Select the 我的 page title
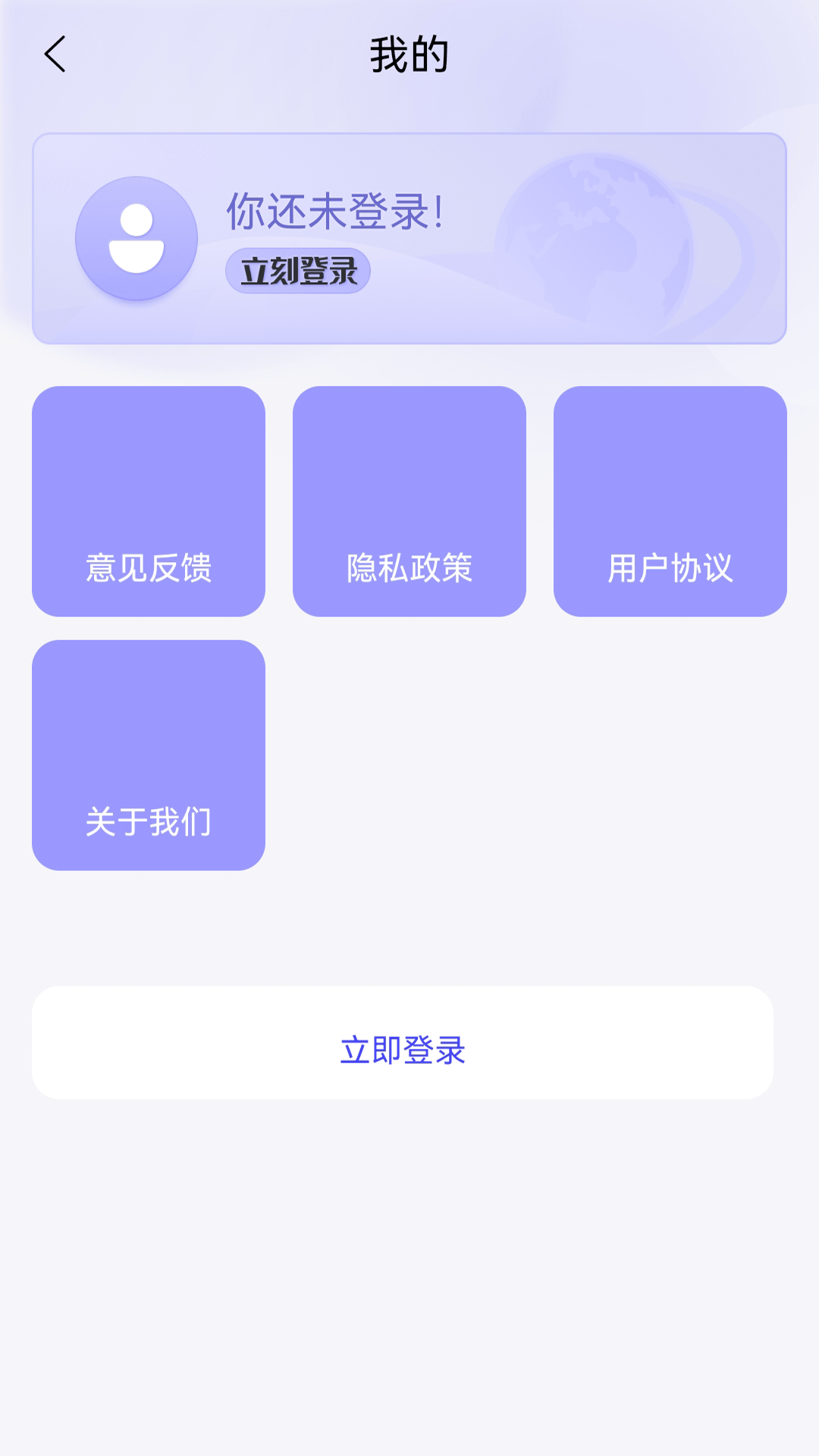This screenshot has width=819, height=1456. (409, 53)
